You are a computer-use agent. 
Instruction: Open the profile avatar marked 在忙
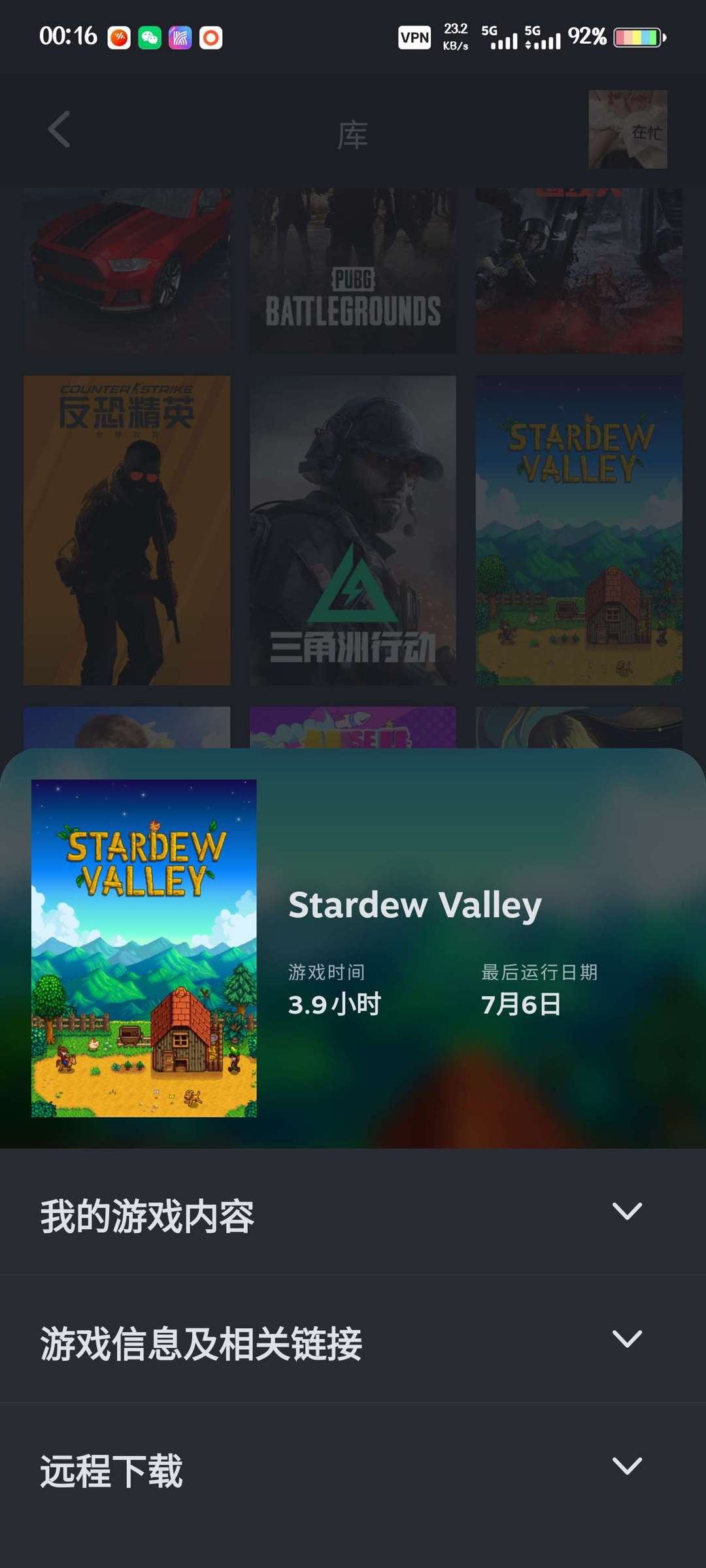coord(628,129)
